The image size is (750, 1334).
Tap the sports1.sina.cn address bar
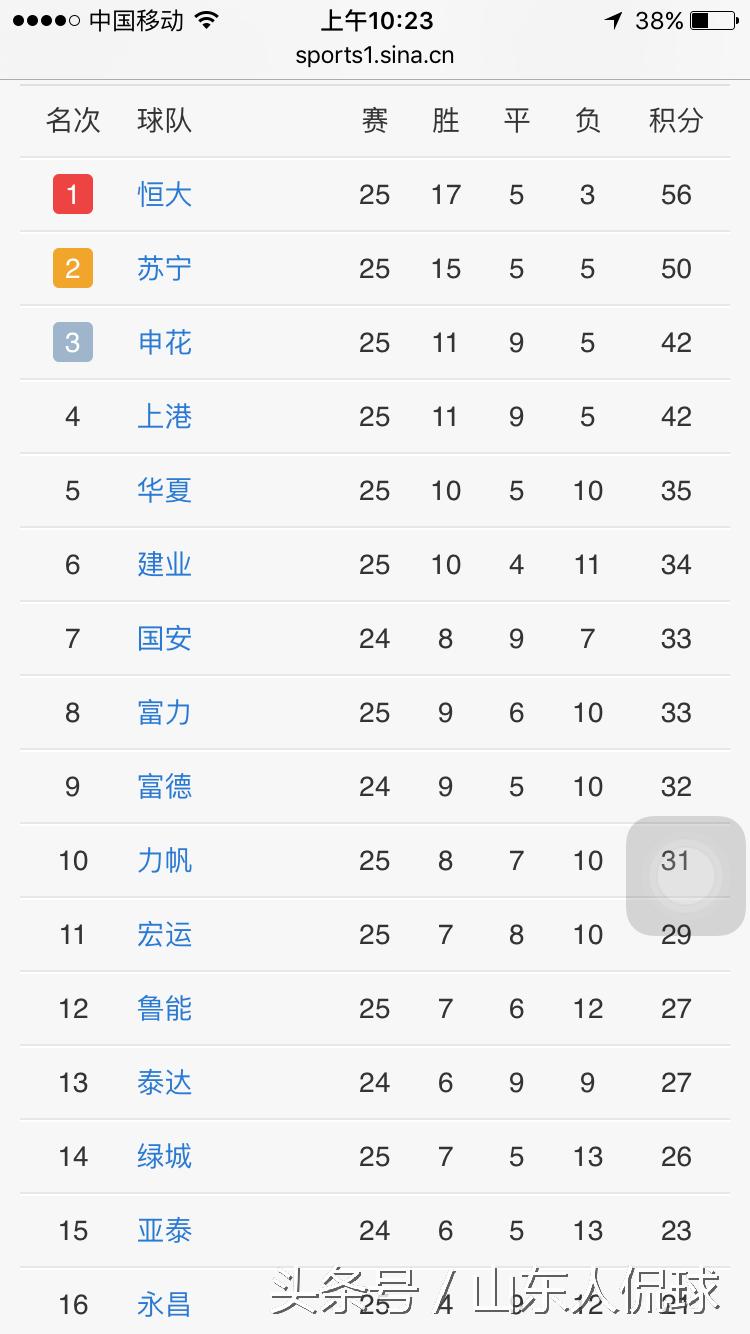[375, 56]
